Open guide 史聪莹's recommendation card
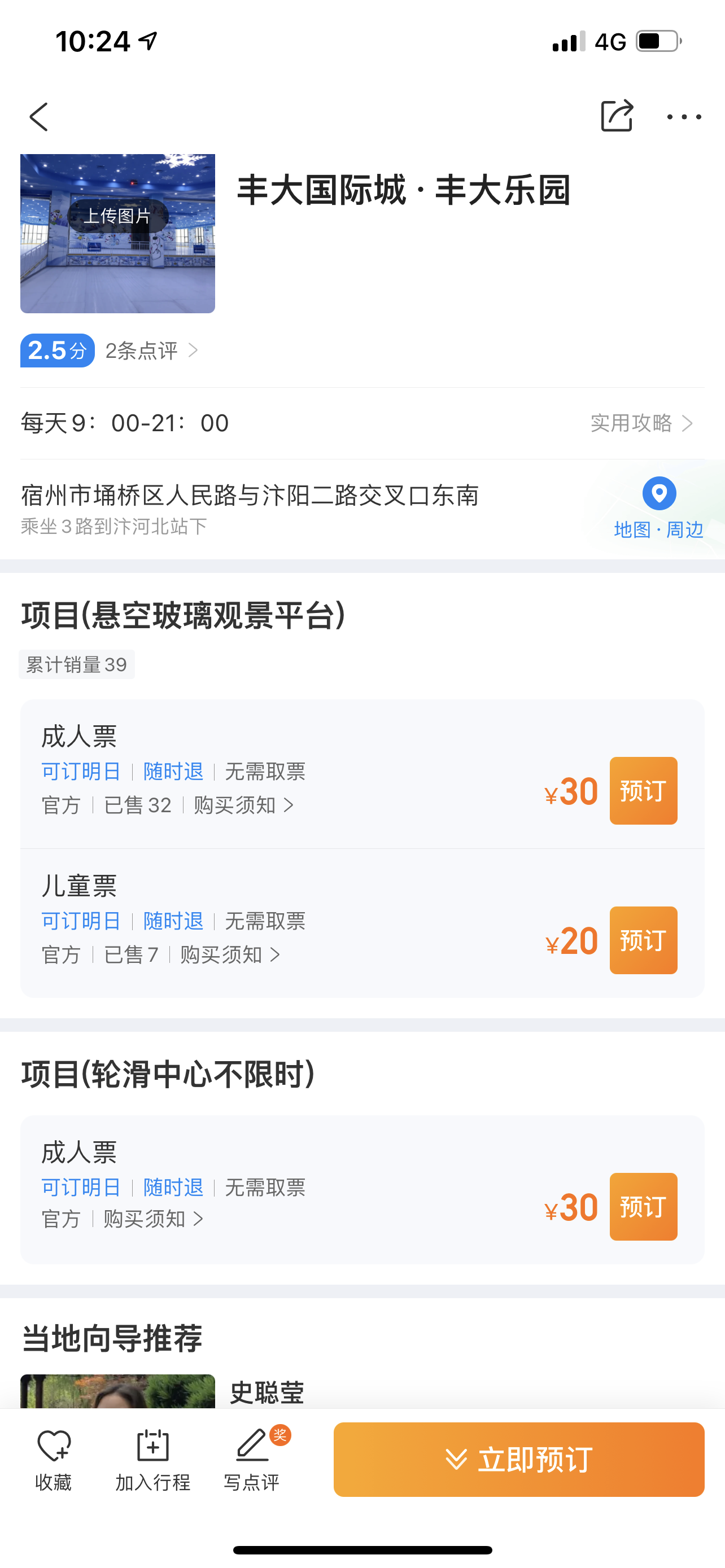 pyautogui.click(x=362, y=1391)
